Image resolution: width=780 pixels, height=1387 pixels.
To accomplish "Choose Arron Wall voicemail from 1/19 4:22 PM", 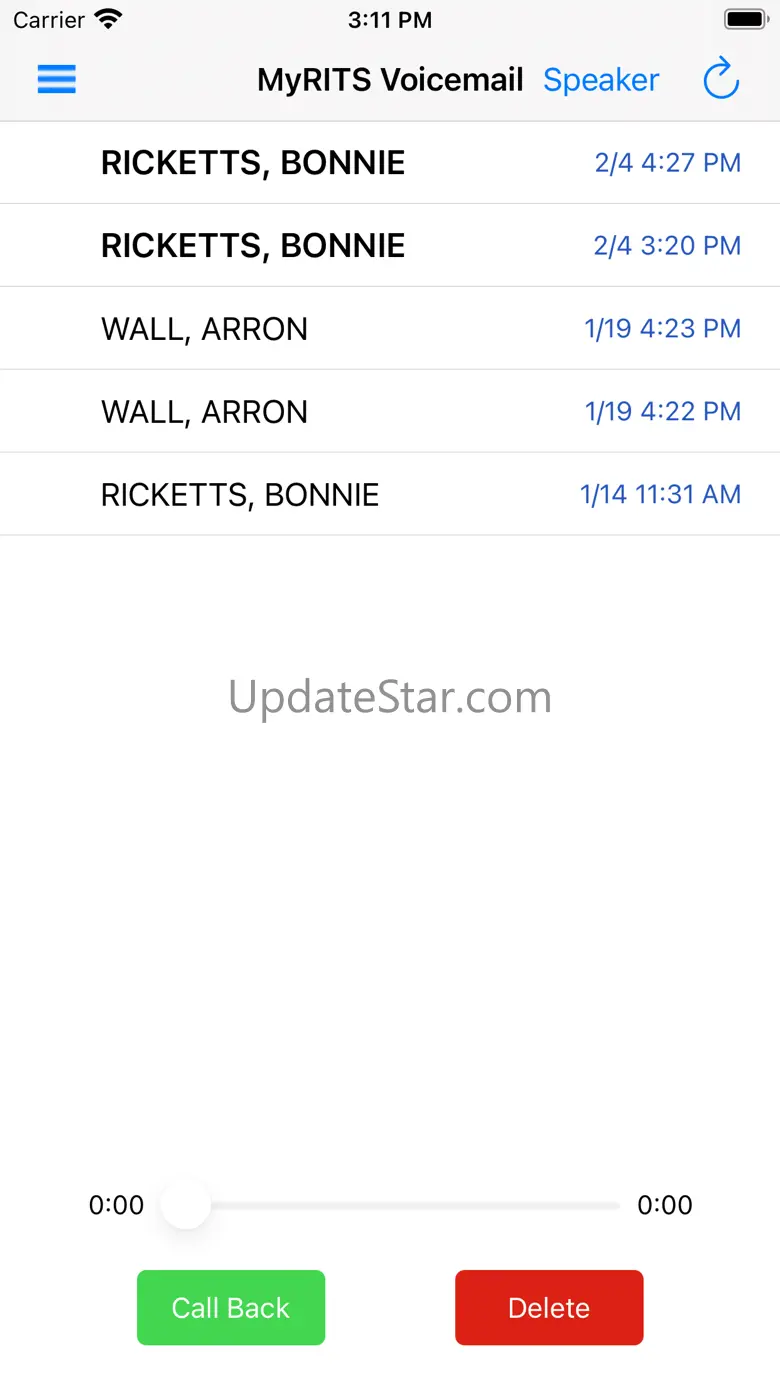I will 390,412.
